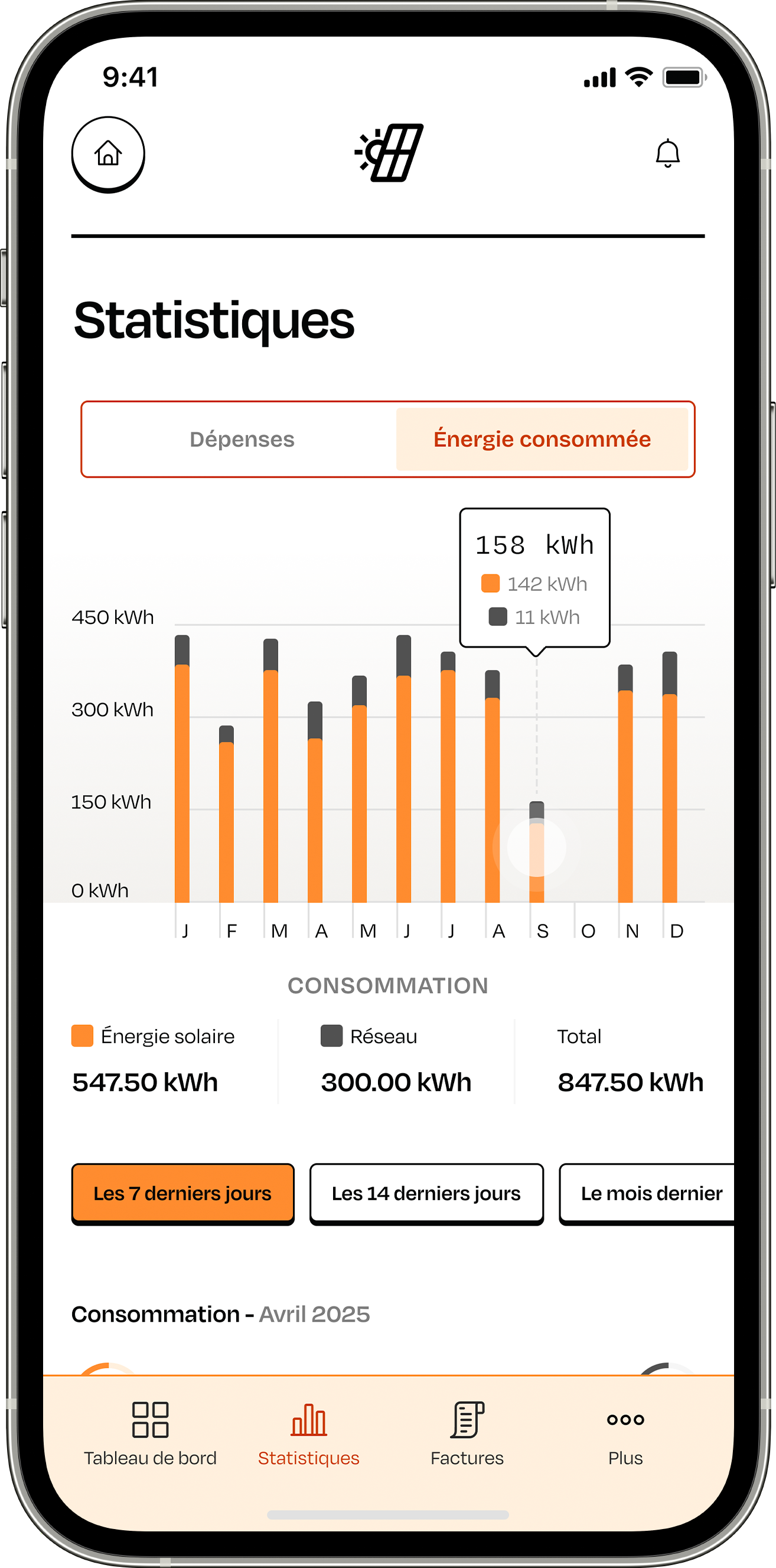The width and height of the screenshot is (776, 1568).
Task: Open the Plus tab
Action: (625, 1433)
